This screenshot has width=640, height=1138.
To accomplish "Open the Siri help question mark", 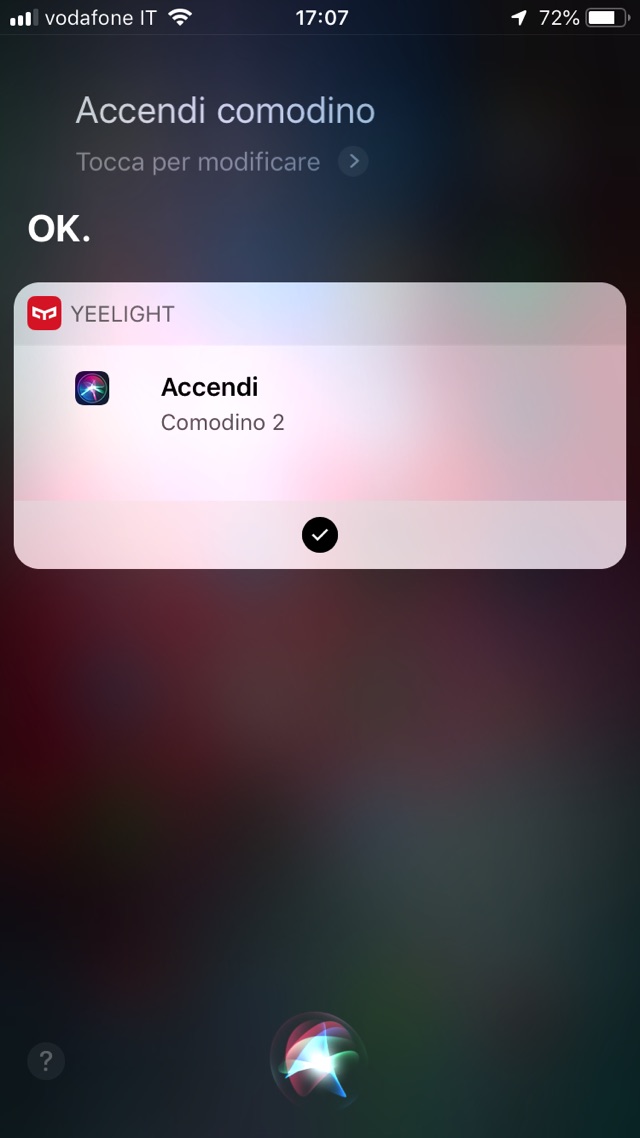I will point(46,1060).
